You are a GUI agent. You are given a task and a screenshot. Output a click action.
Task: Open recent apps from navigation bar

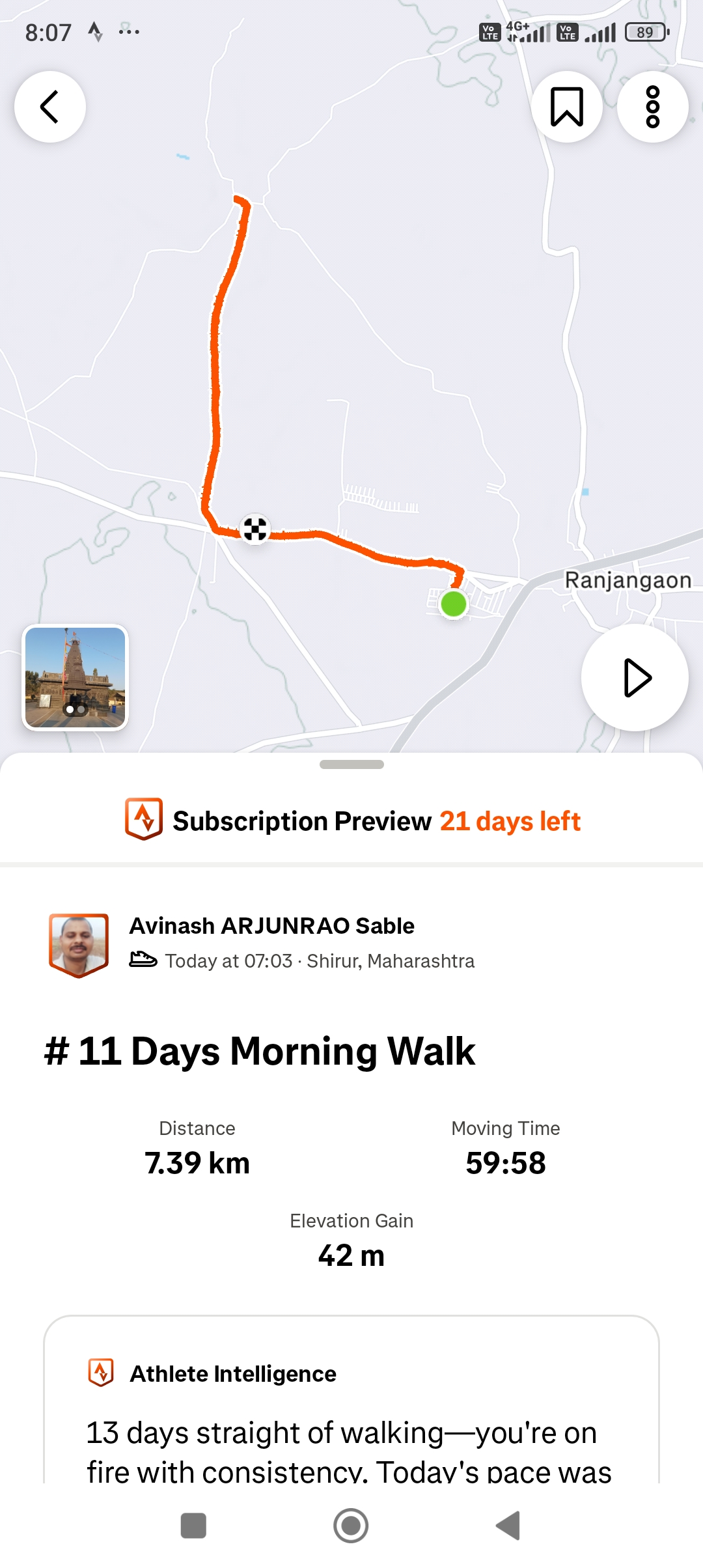pos(193,1525)
